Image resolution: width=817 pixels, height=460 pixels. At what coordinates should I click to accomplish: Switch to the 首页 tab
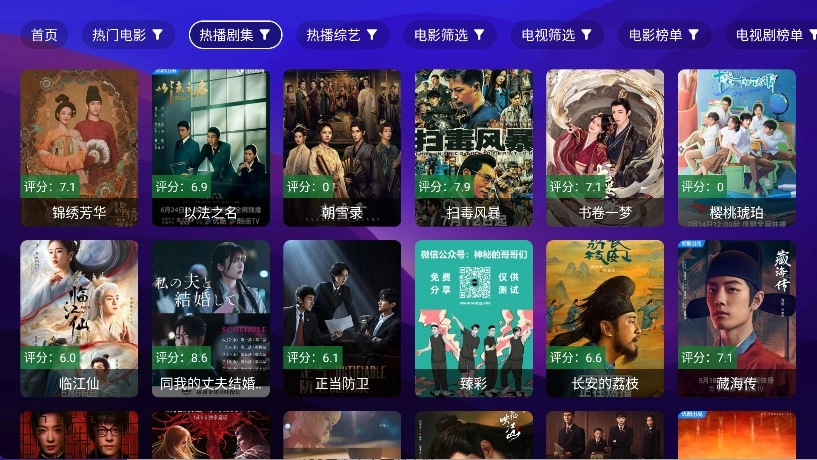pyautogui.click(x=44, y=35)
